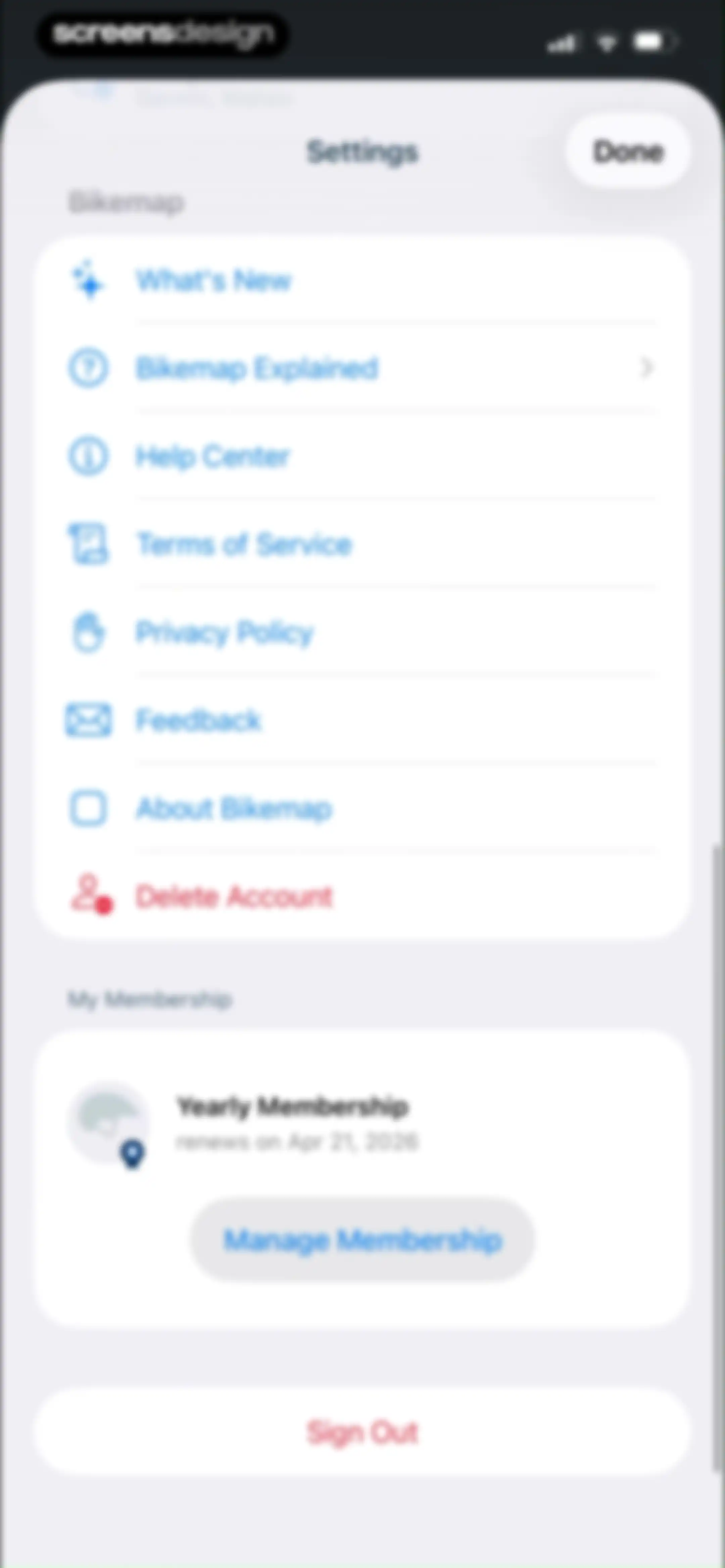Open What's New
This screenshot has width=725, height=1568.
363,281
